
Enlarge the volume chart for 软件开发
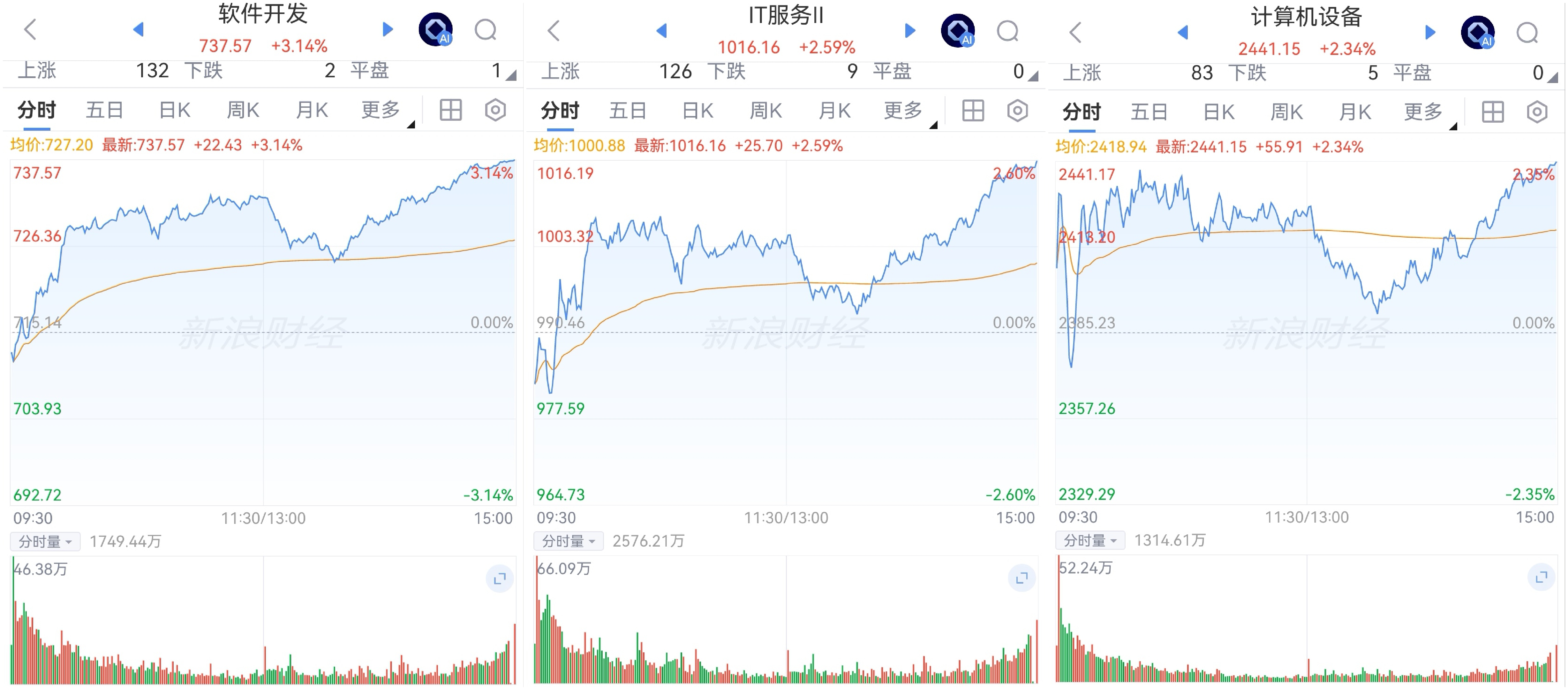coord(500,579)
